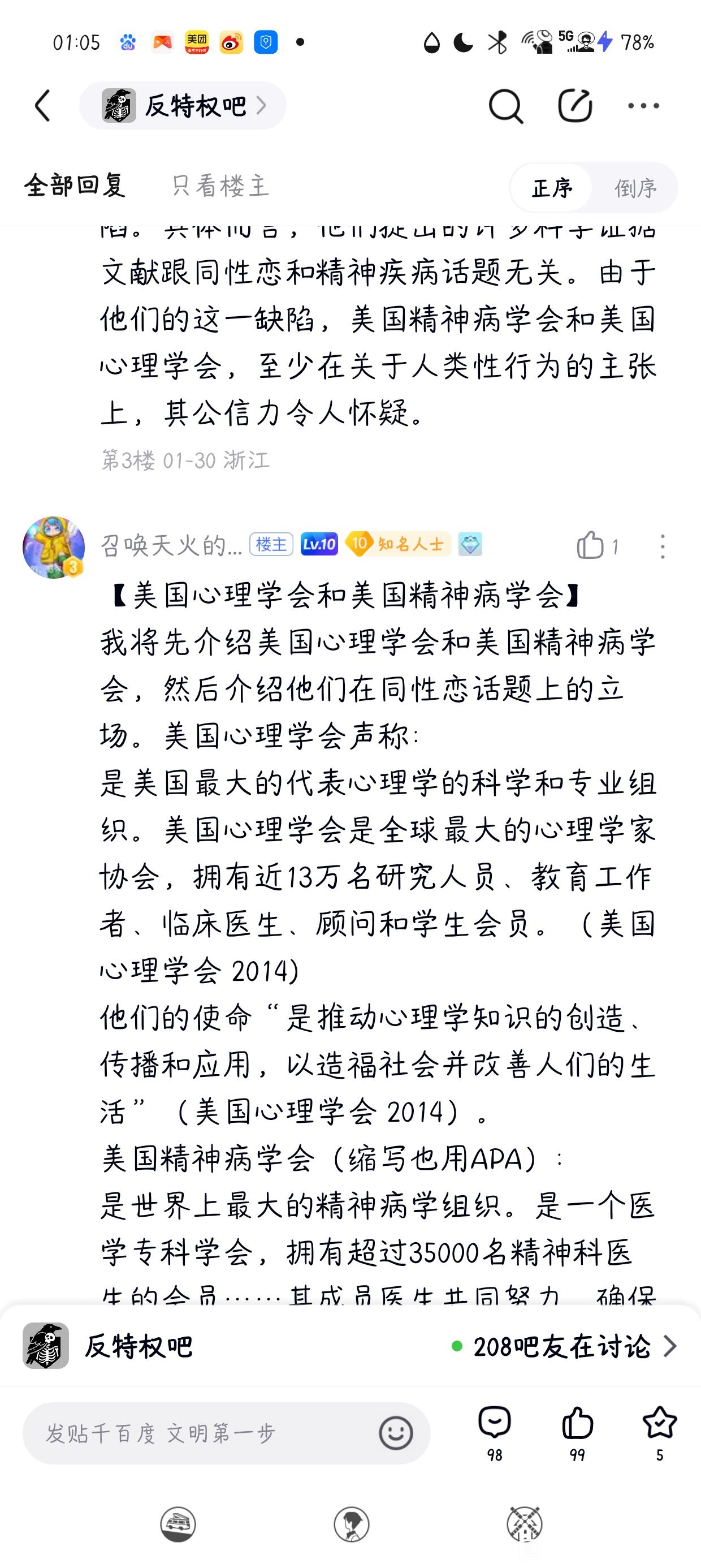701x1568 pixels.
Task: Tap the 楼主 badge next to username
Action: click(271, 544)
